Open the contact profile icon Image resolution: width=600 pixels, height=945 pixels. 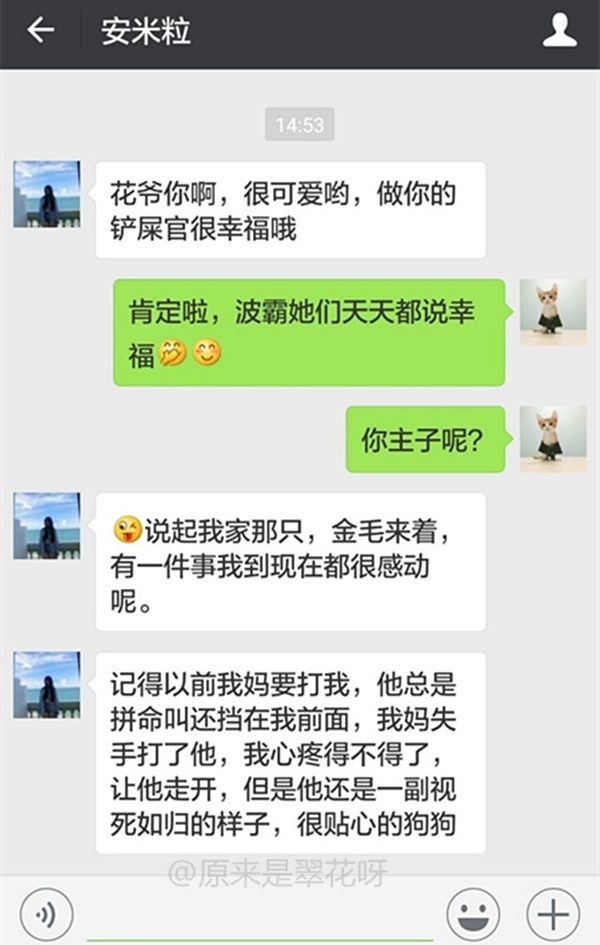[x=559, y=31]
